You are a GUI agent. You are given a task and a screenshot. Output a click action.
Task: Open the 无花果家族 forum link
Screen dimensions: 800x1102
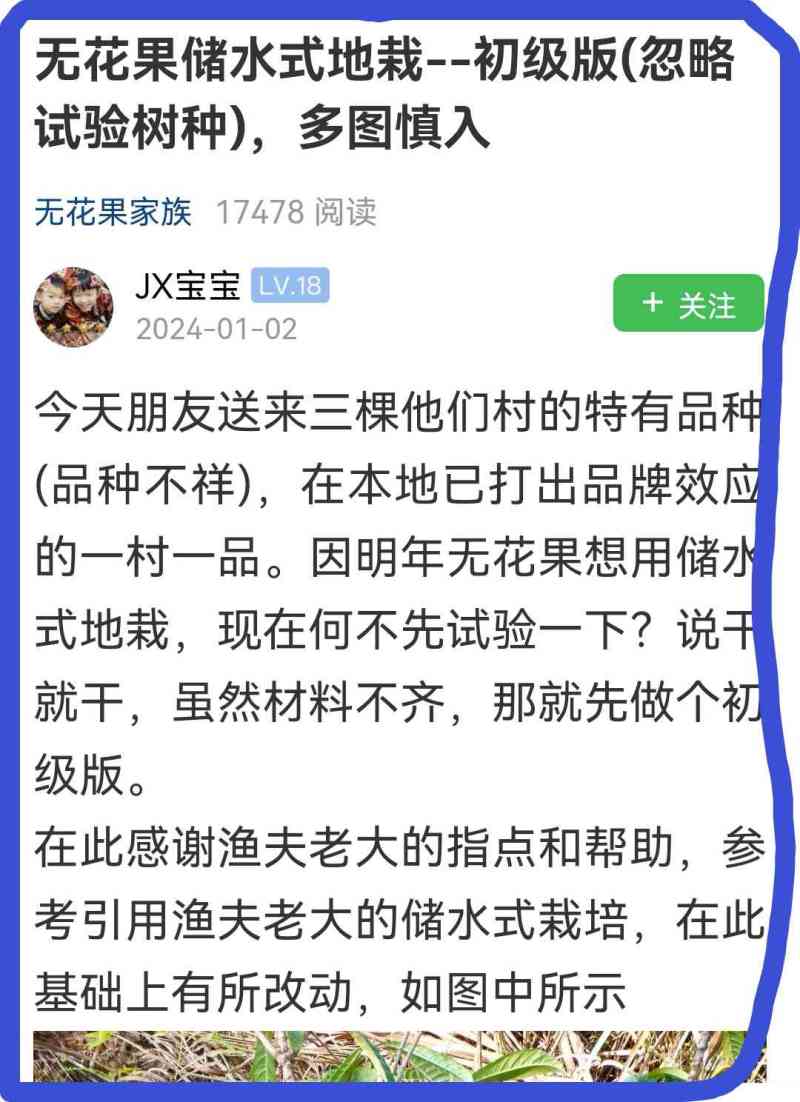tap(112, 212)
